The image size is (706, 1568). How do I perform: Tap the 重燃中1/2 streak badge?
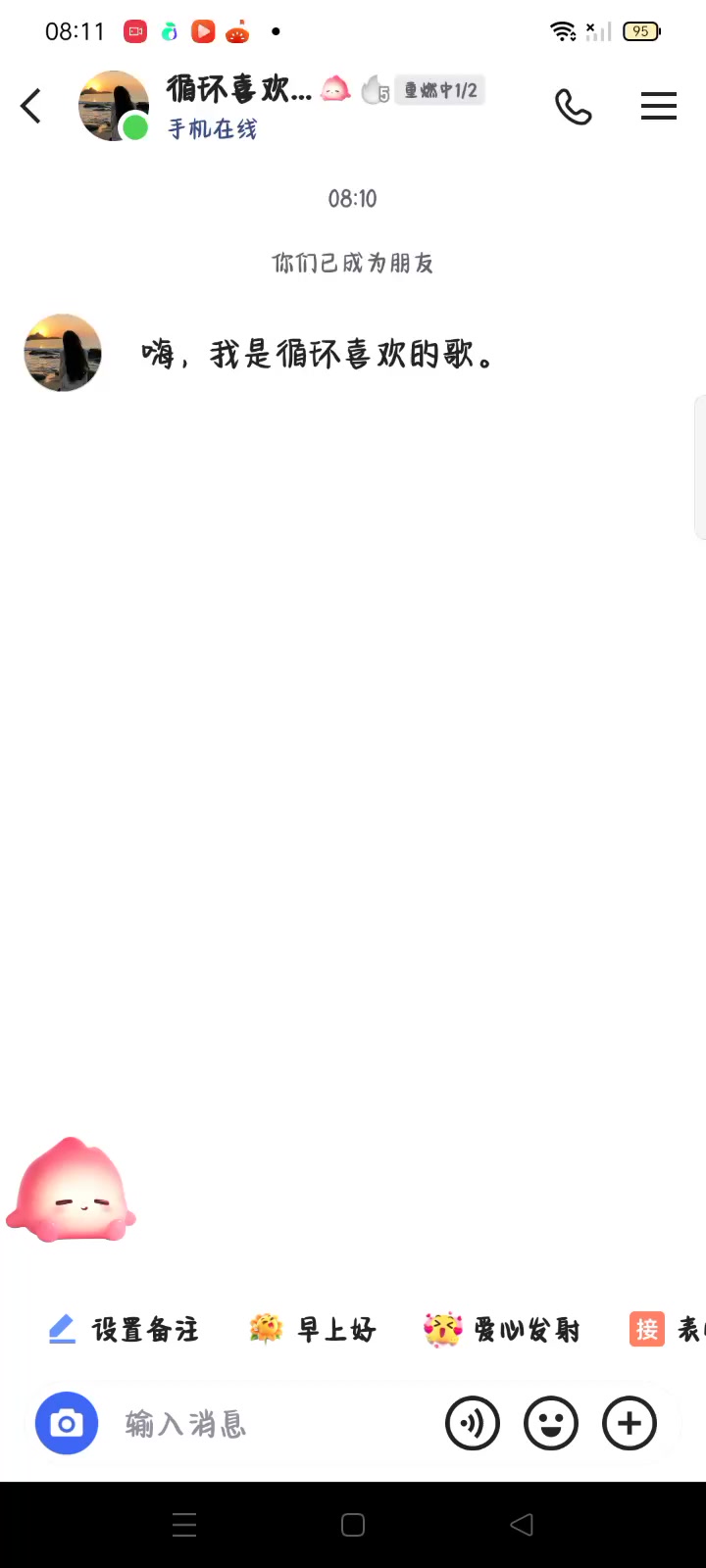439,90
